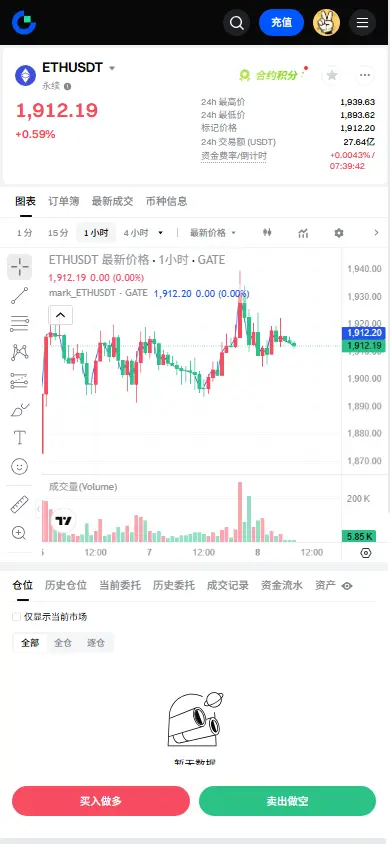
Task: Check 仅显示当前市场 checkbox
Action: click(17, 617)
